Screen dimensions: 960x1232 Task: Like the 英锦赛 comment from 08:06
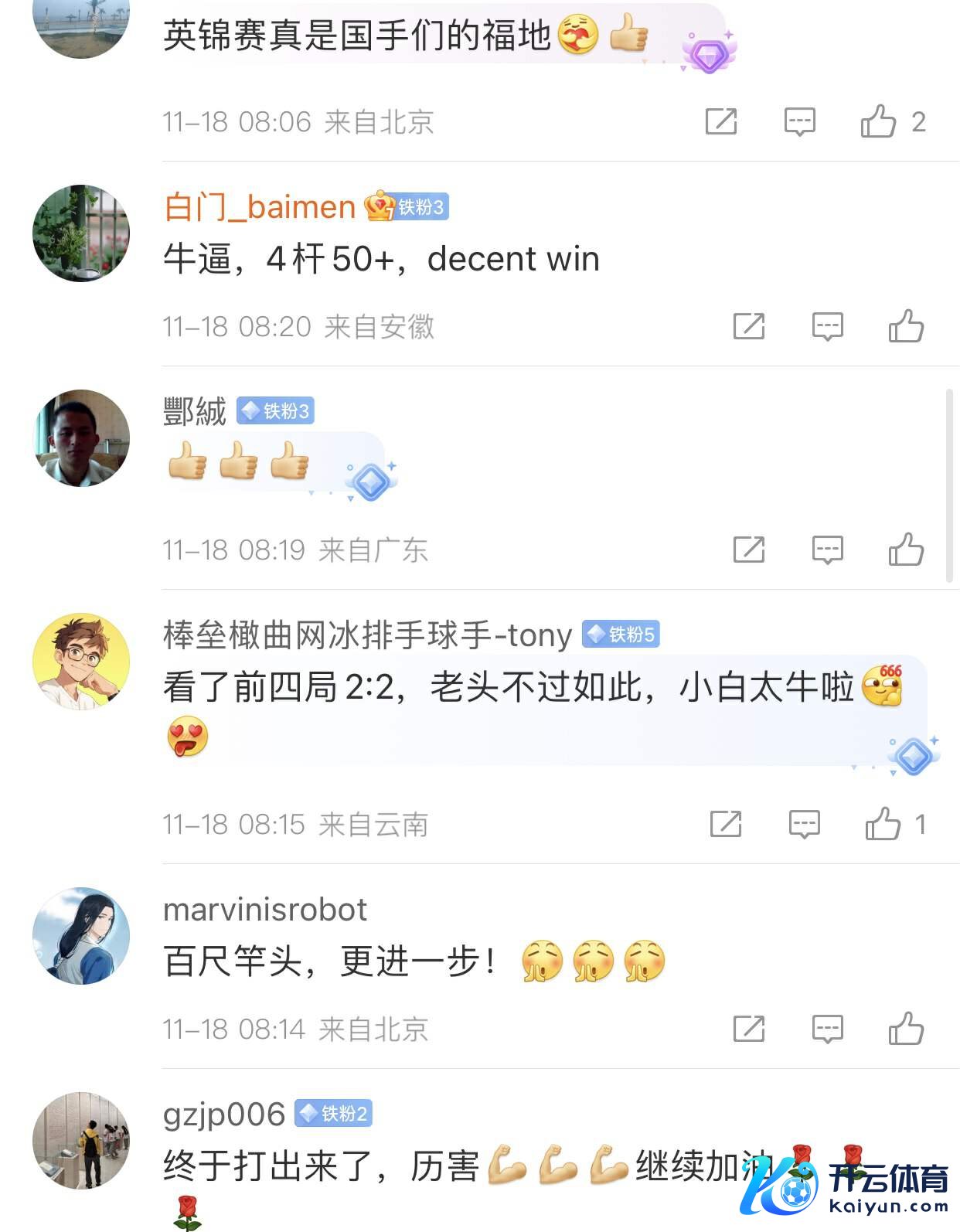[x=879, y=121]
